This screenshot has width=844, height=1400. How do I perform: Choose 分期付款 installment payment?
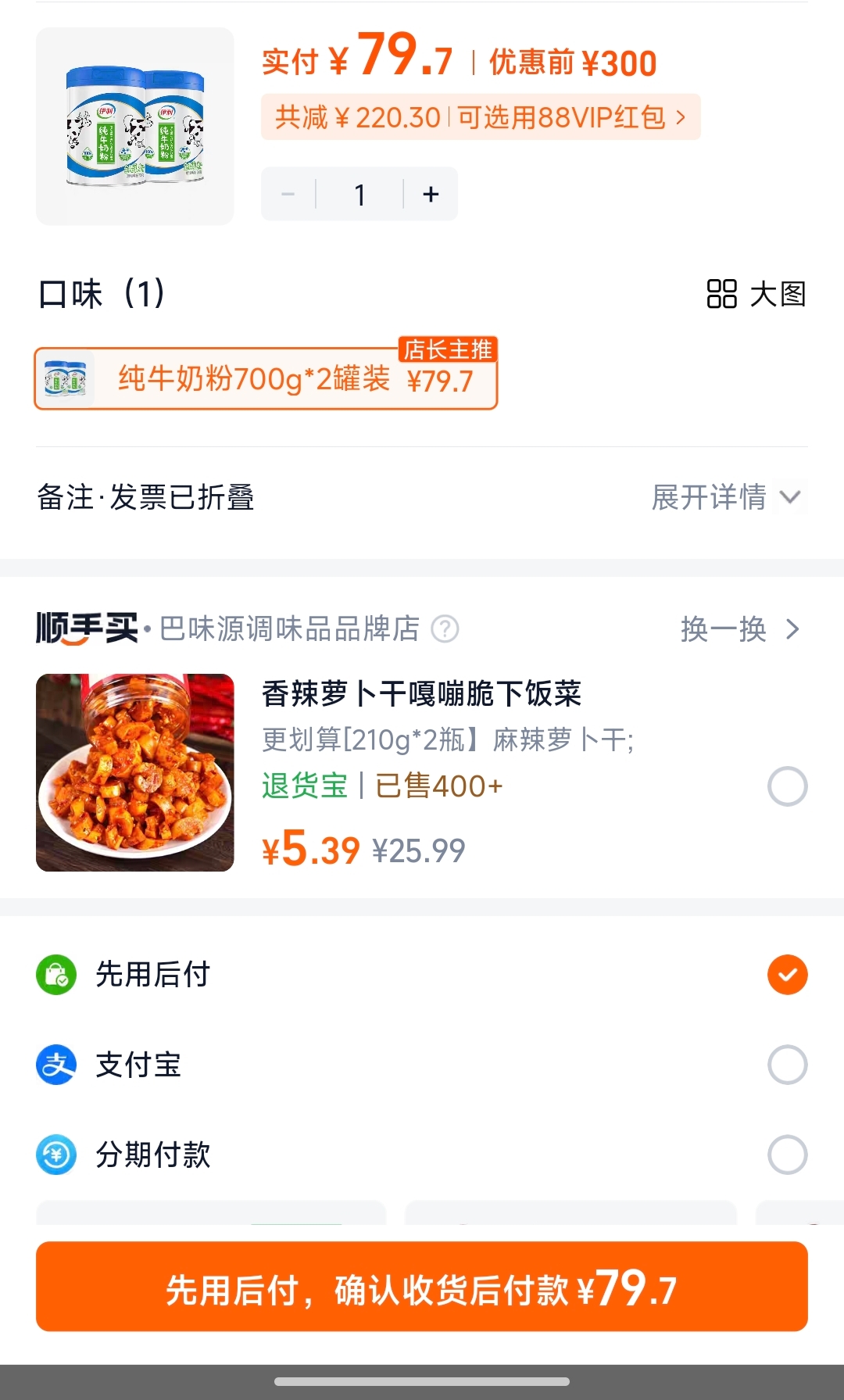pos(787,1155)
